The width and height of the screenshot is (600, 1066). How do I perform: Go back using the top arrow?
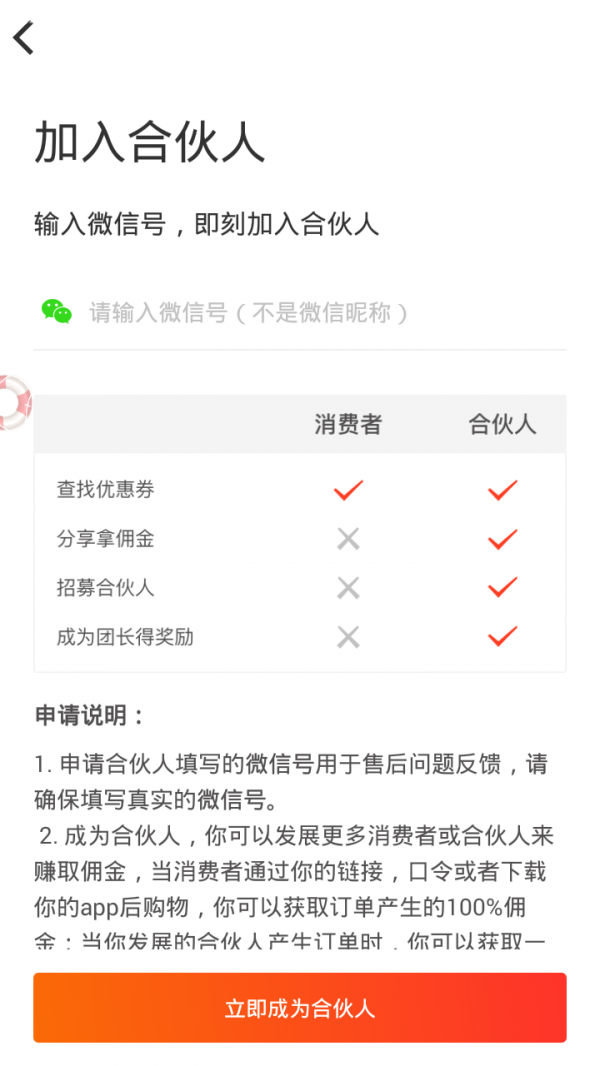[24, 38]
